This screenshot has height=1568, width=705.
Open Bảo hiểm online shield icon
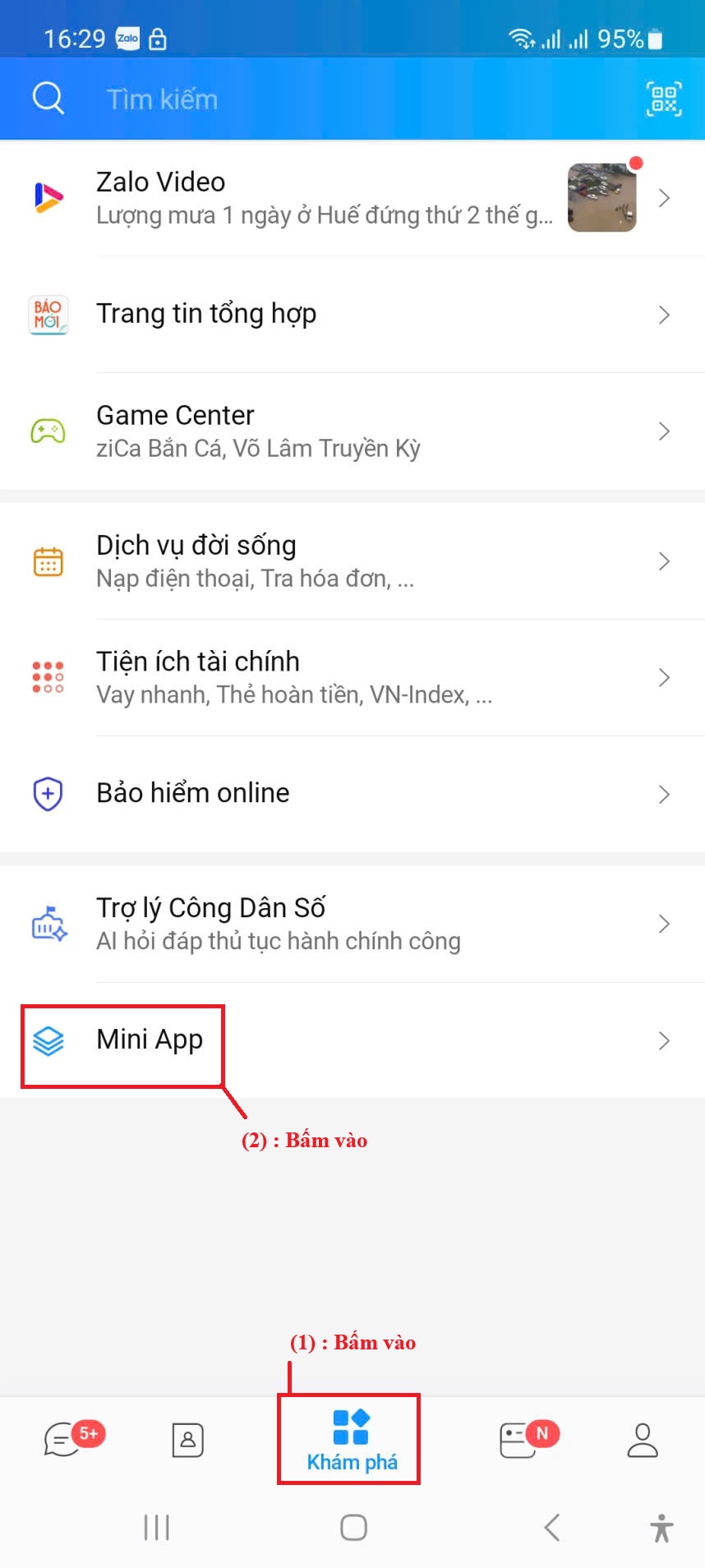pos(48,794)
